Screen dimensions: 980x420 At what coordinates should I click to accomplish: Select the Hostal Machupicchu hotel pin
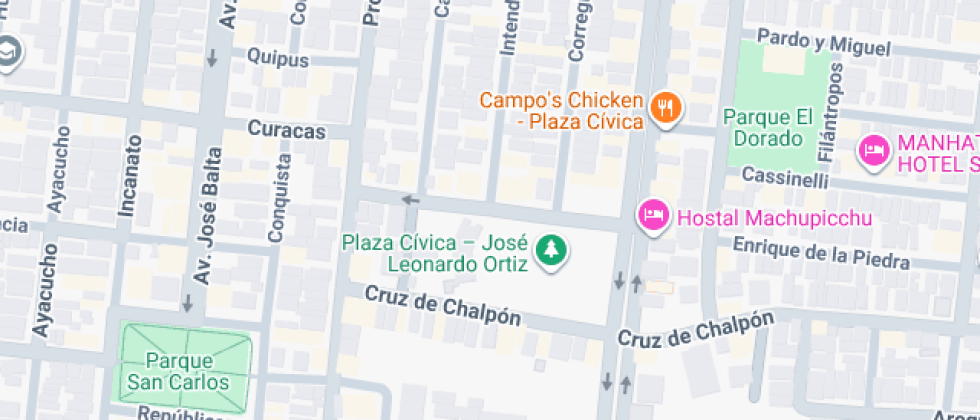pyautogui.click(x=653, y=216)
